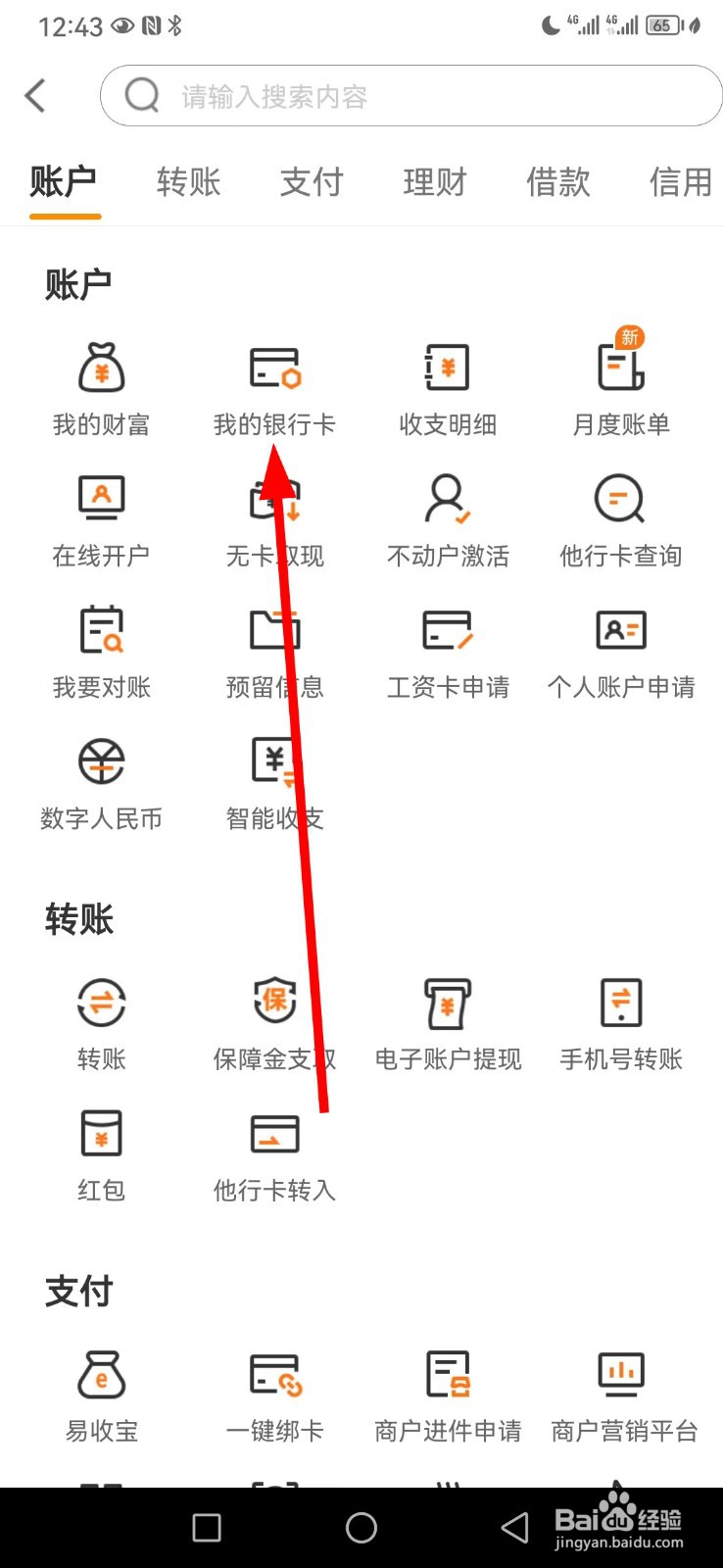This screenshot has height=1568, width=723.
Task: Open 在线开户 online account opening
Action: 101,519
